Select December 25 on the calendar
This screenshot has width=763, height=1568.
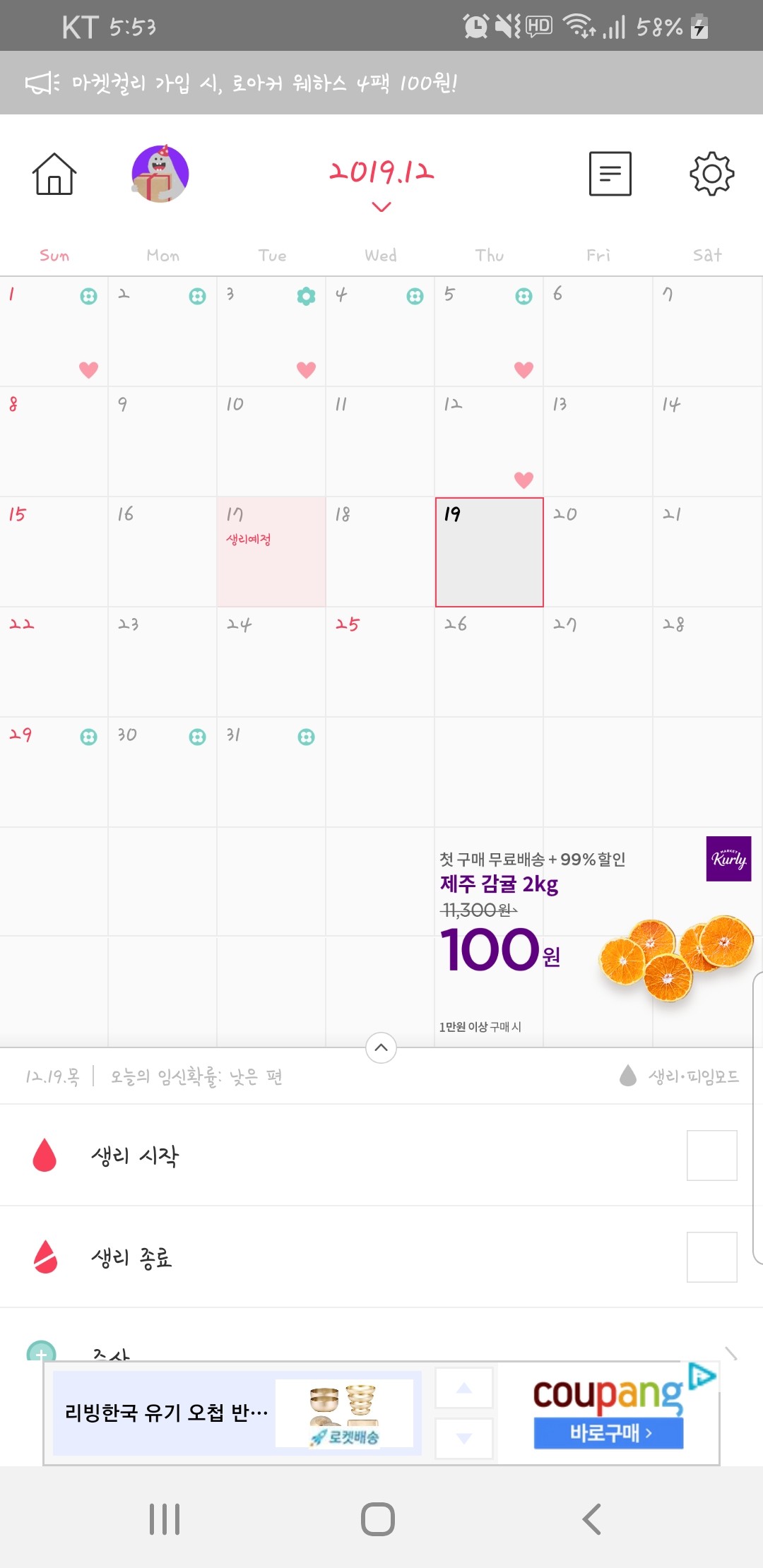tap(380, 662)
